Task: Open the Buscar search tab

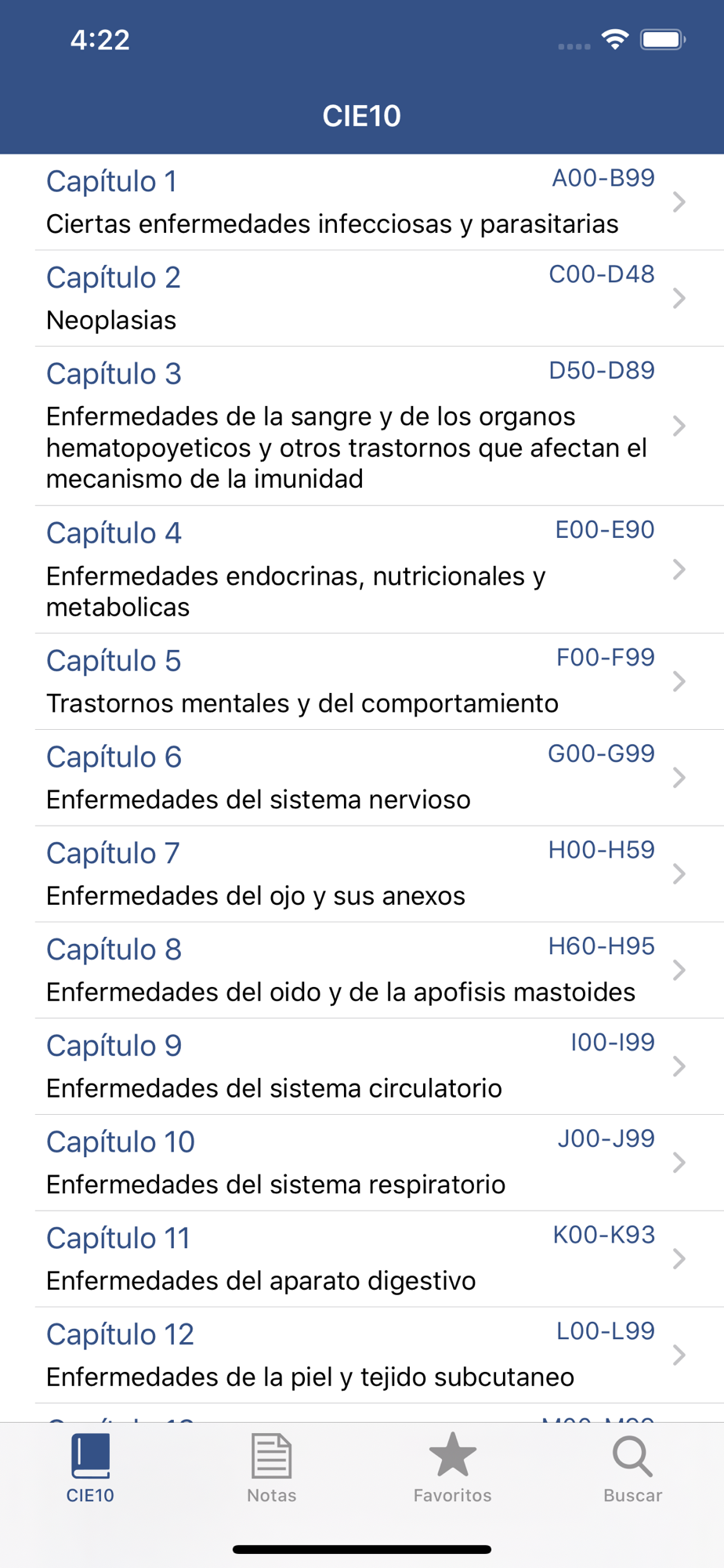Action: [632, 1468]
